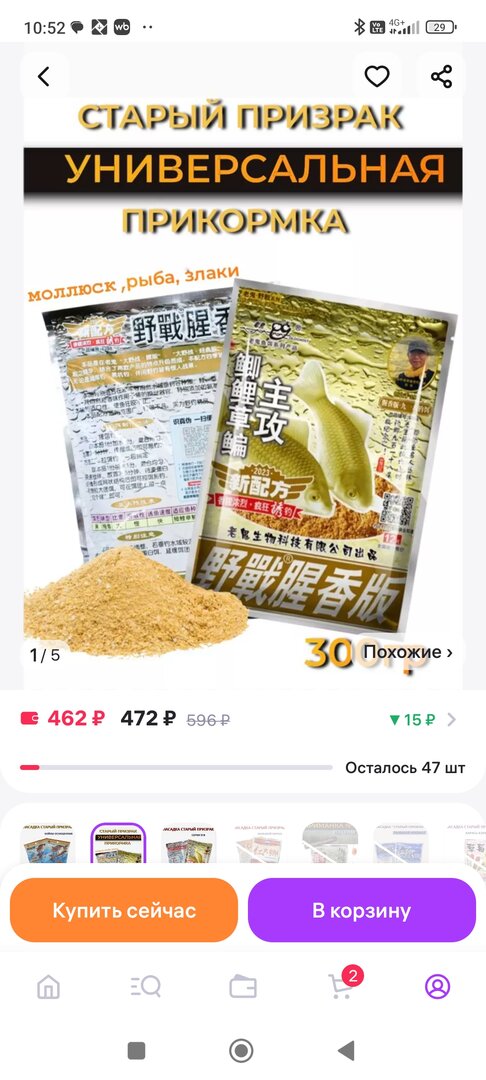Select the selected Универсальная прикормка variant thumbnail
Image resolution: width=486 pixels, height=1080 pixels.
pos(118,843)
